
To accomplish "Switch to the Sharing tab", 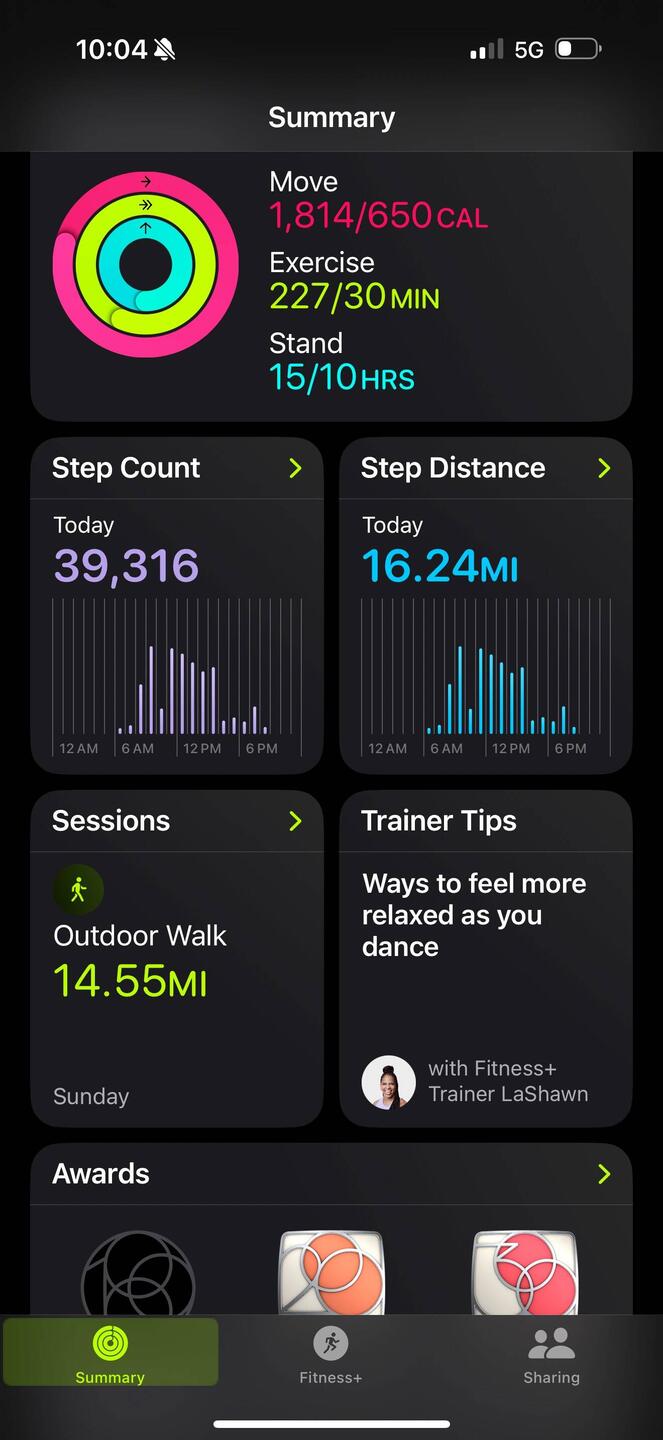I will click(551, 1354).
